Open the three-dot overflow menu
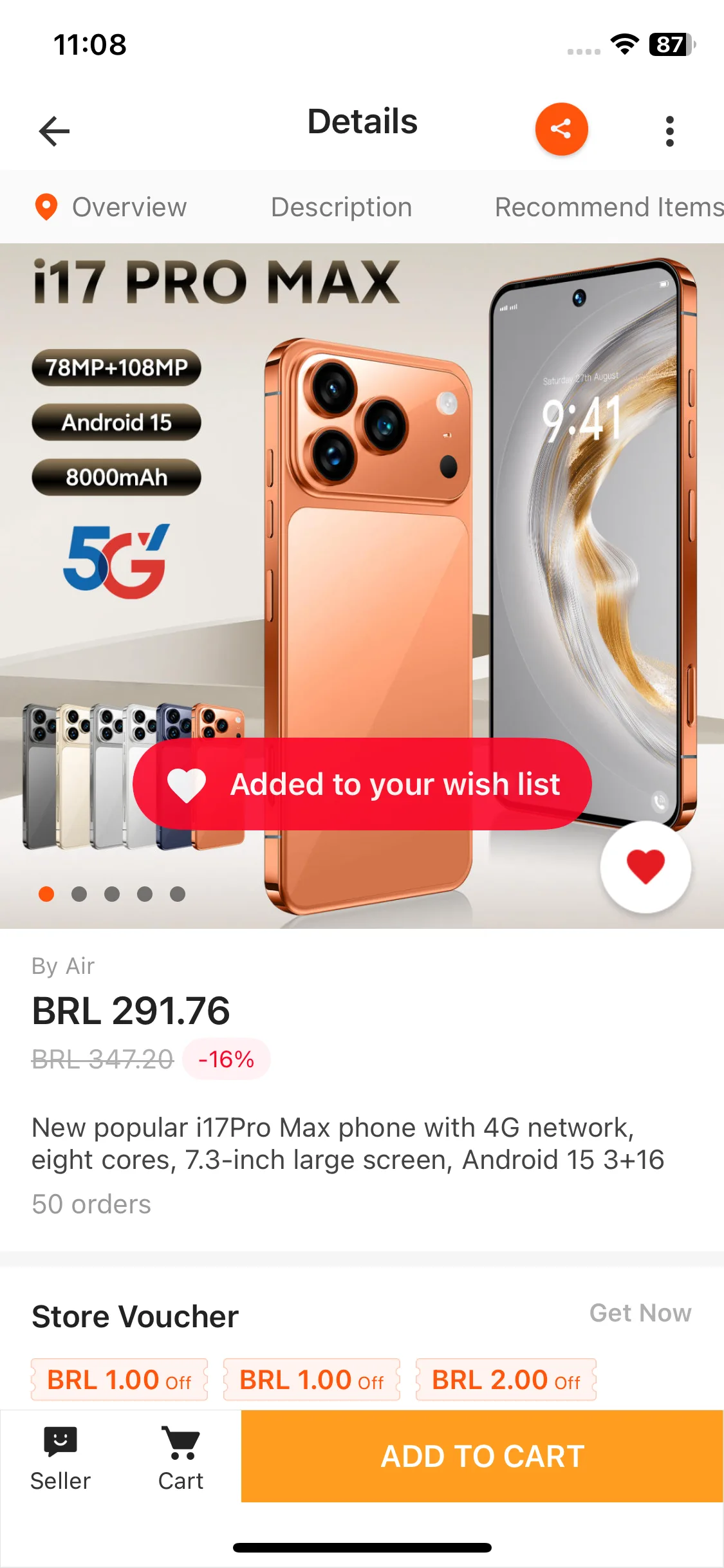The height and width of the screenshot is (1568, 724). pos(669,131)
